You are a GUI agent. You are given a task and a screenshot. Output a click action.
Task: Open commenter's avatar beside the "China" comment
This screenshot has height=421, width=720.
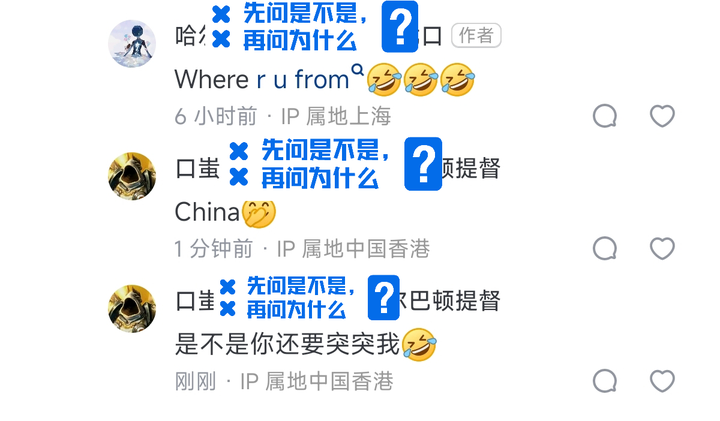tap(132, 177)
